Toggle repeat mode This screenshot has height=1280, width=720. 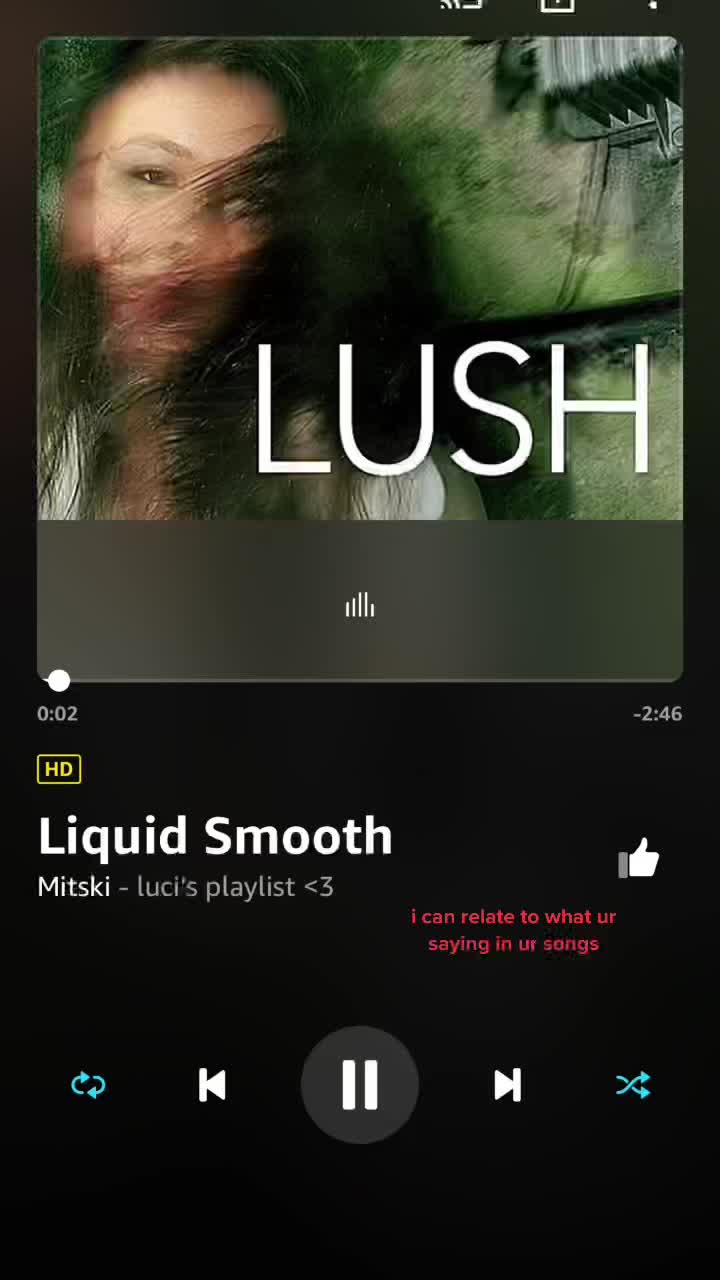click(88, 1085)
